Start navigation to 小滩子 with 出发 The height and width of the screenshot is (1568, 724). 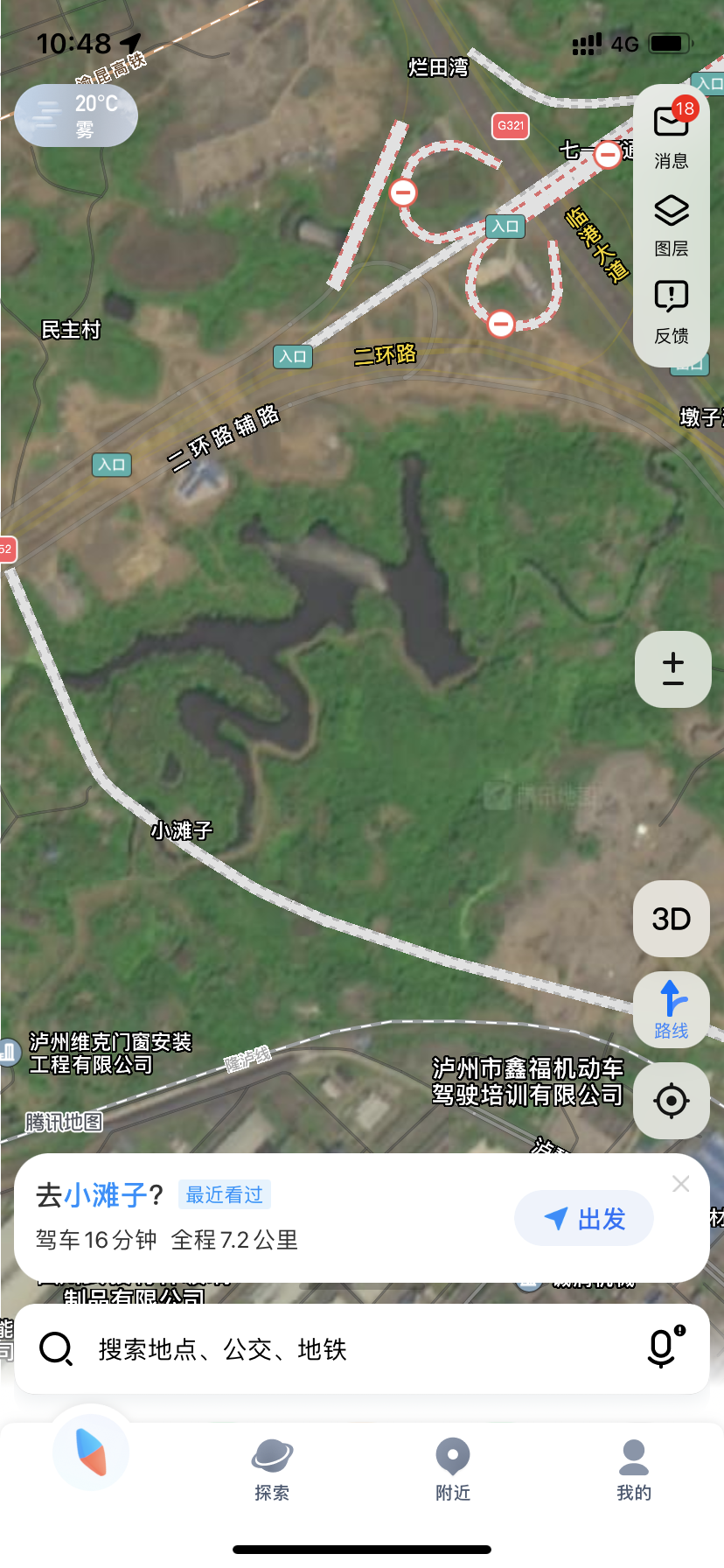[x=584, y=1218]
